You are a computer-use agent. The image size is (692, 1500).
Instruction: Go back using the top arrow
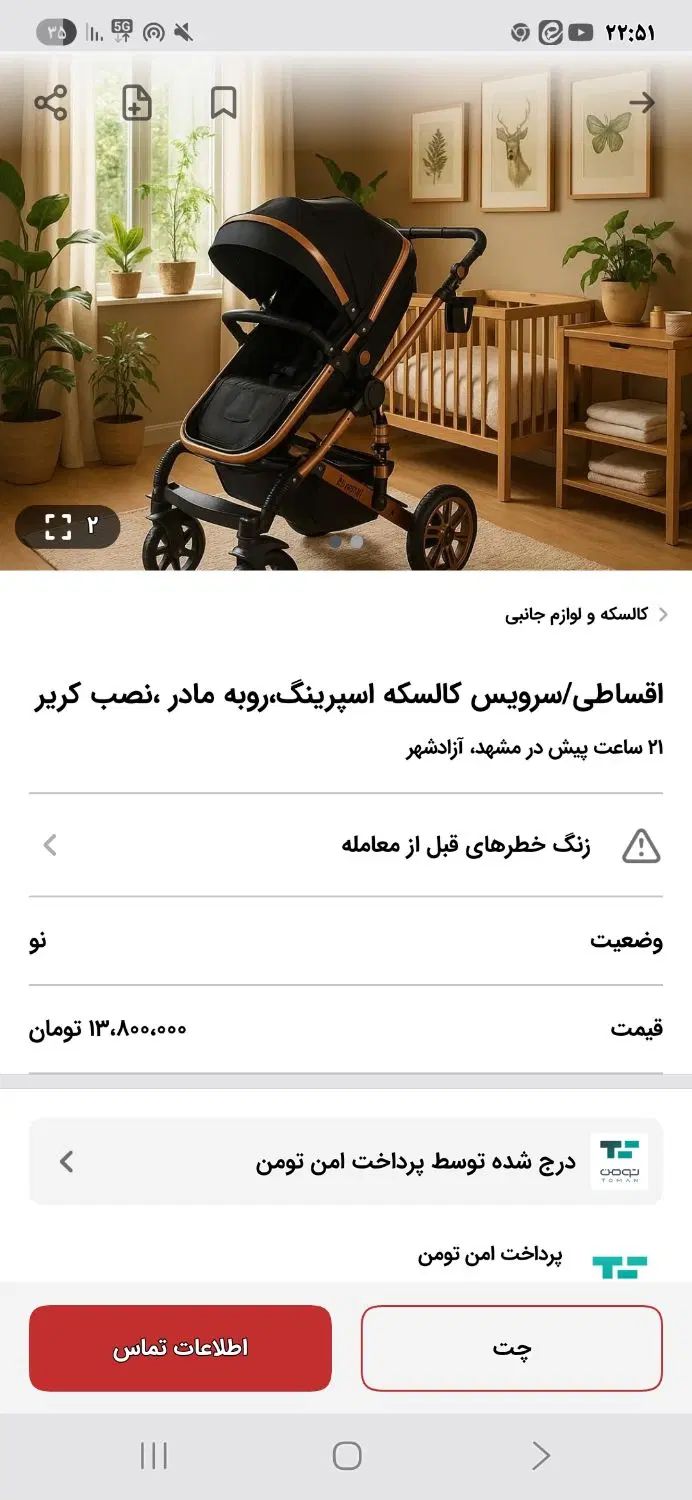[641, 103]
